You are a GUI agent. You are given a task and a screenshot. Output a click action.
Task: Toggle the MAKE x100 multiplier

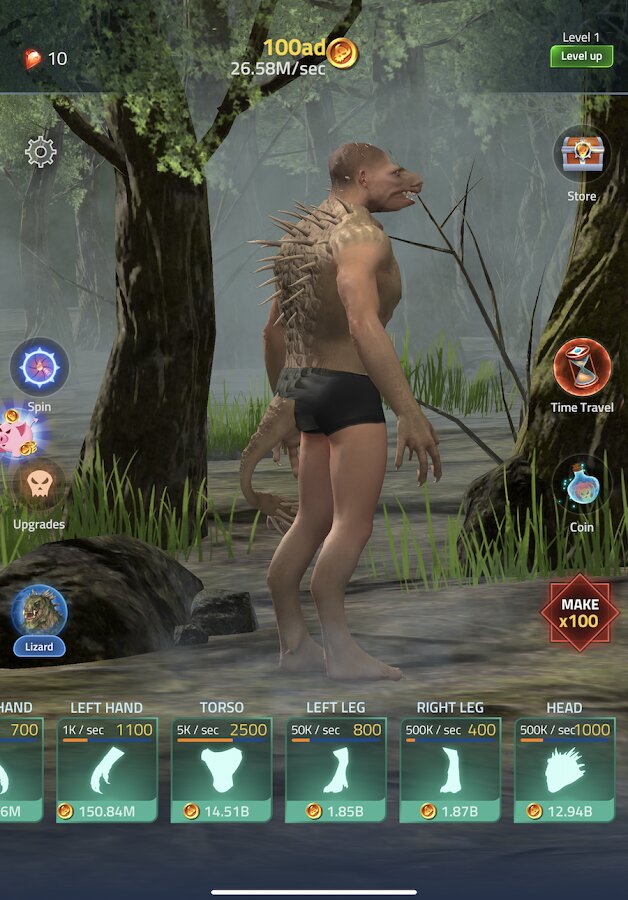click(x=579, y=613)
